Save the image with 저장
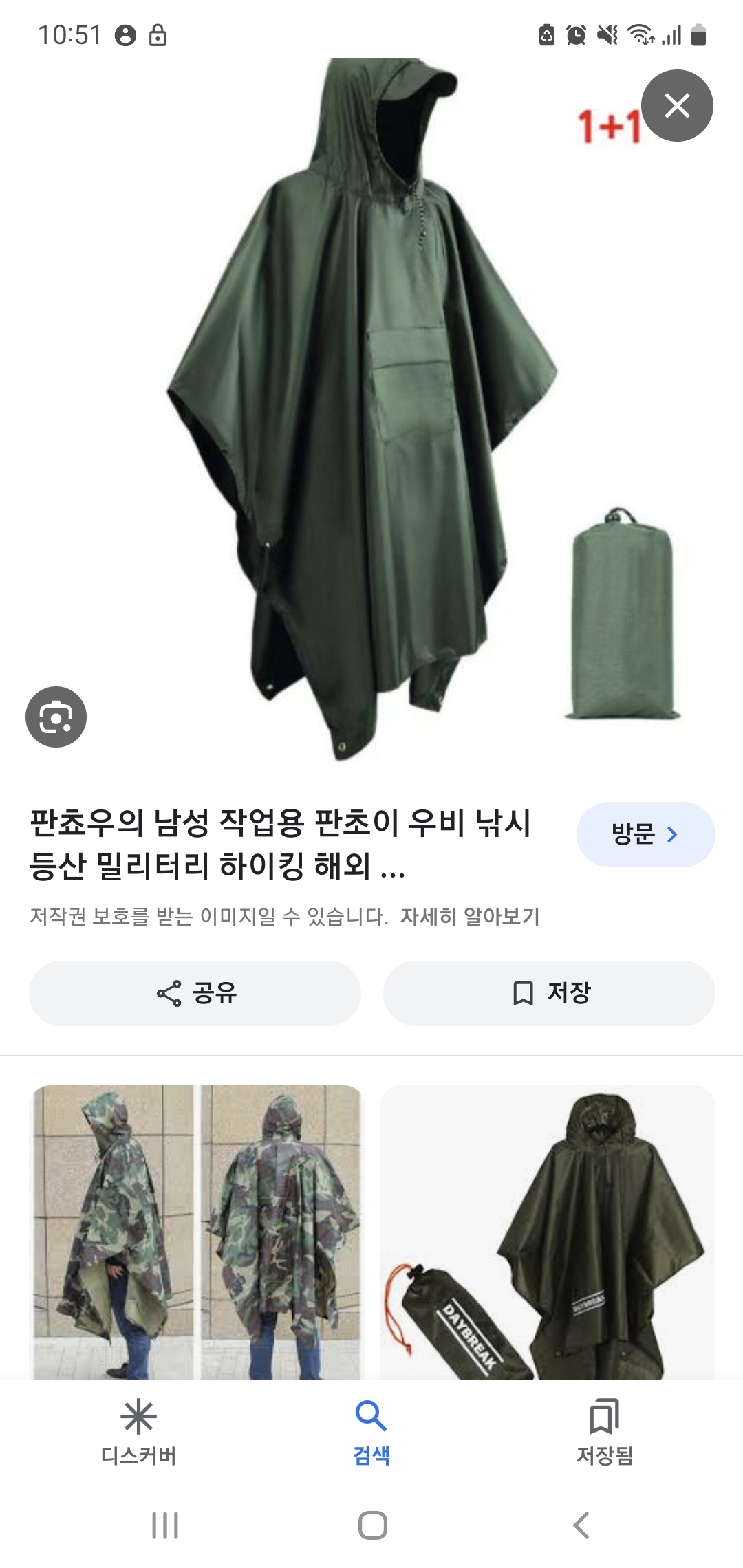Viewport: 743px width, 1568px height. (x=549, y=993)
